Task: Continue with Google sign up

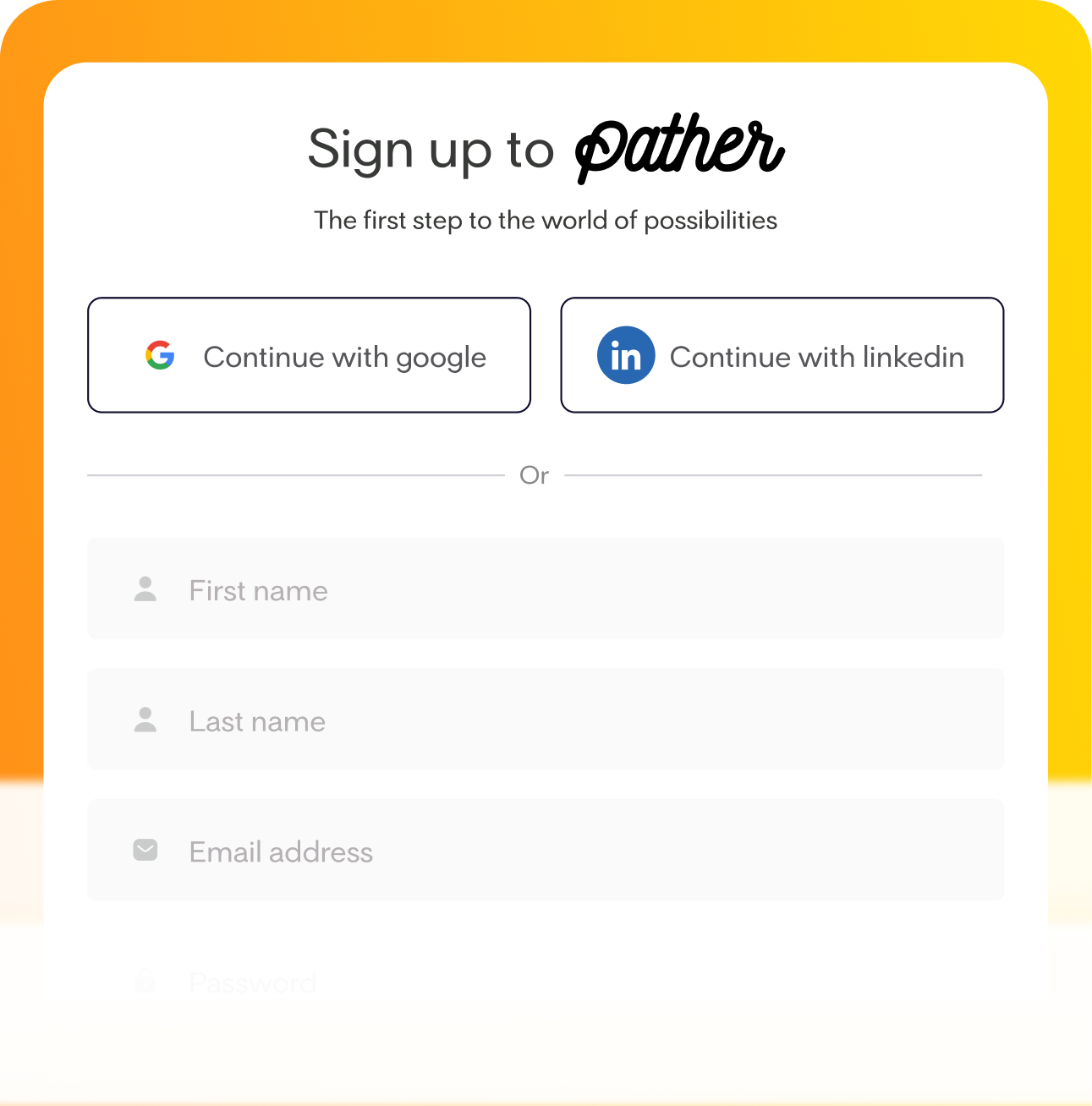Action: (x=309, y=355)
